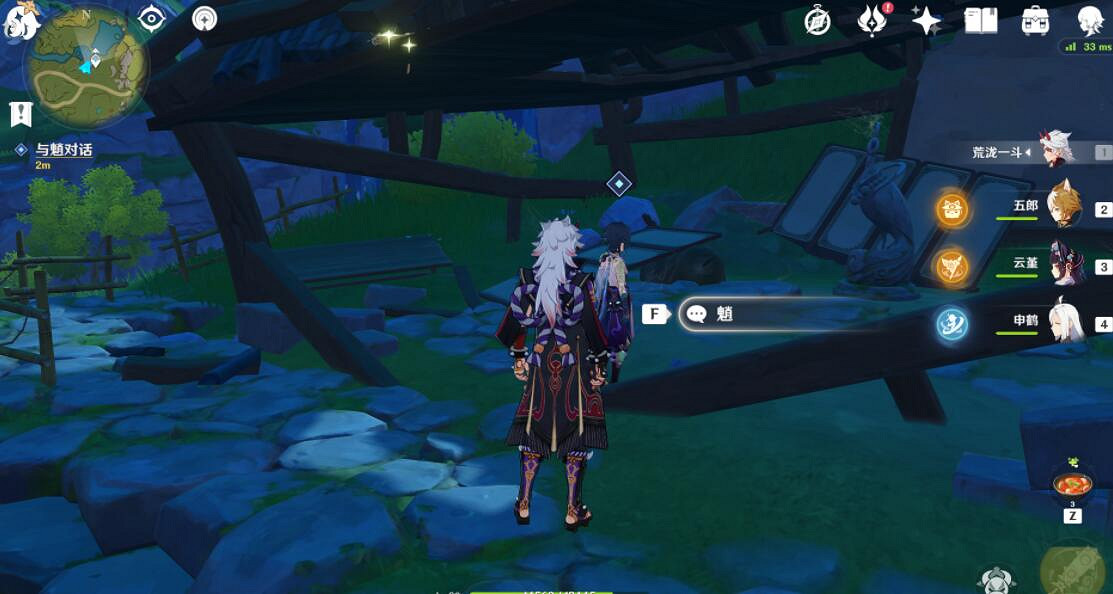Switch to party member 申鹤
The width and height of the screenshot is (1113, 594).
coord(1064,323)
